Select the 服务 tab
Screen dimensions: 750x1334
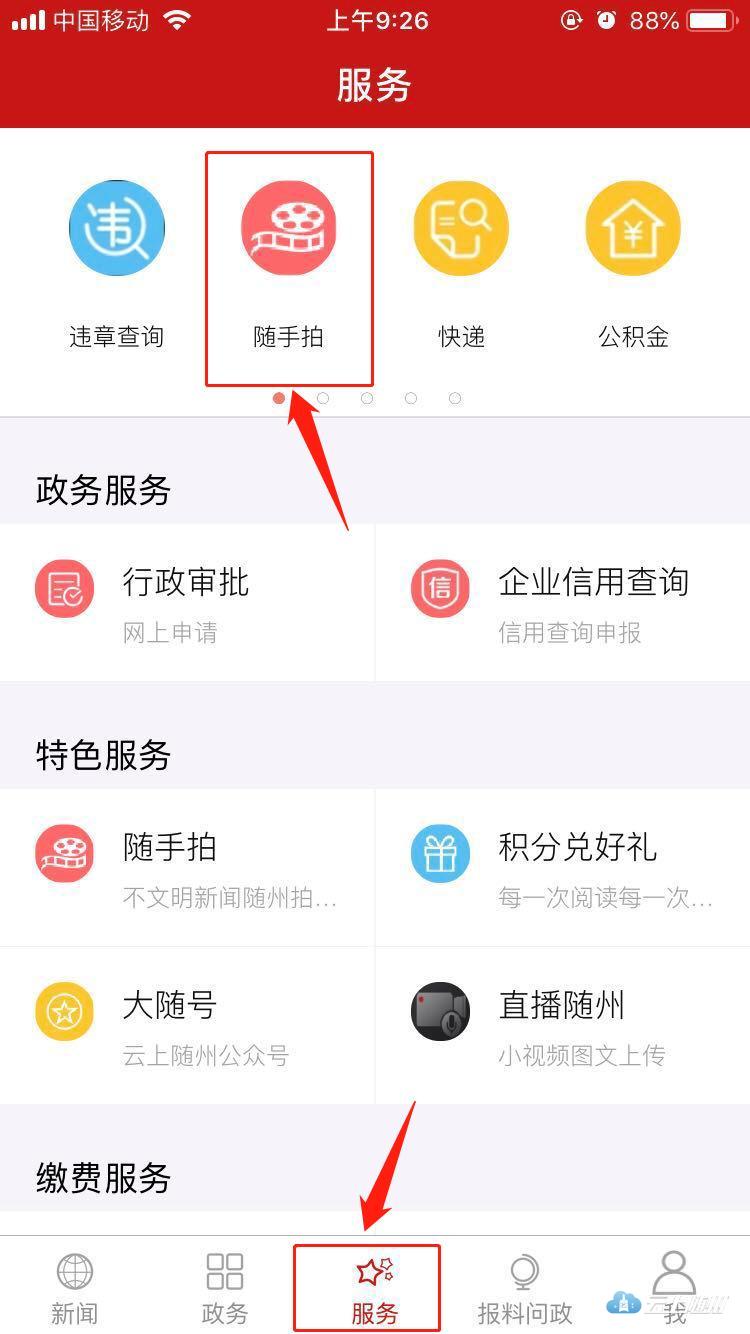tap(374, 1287)
